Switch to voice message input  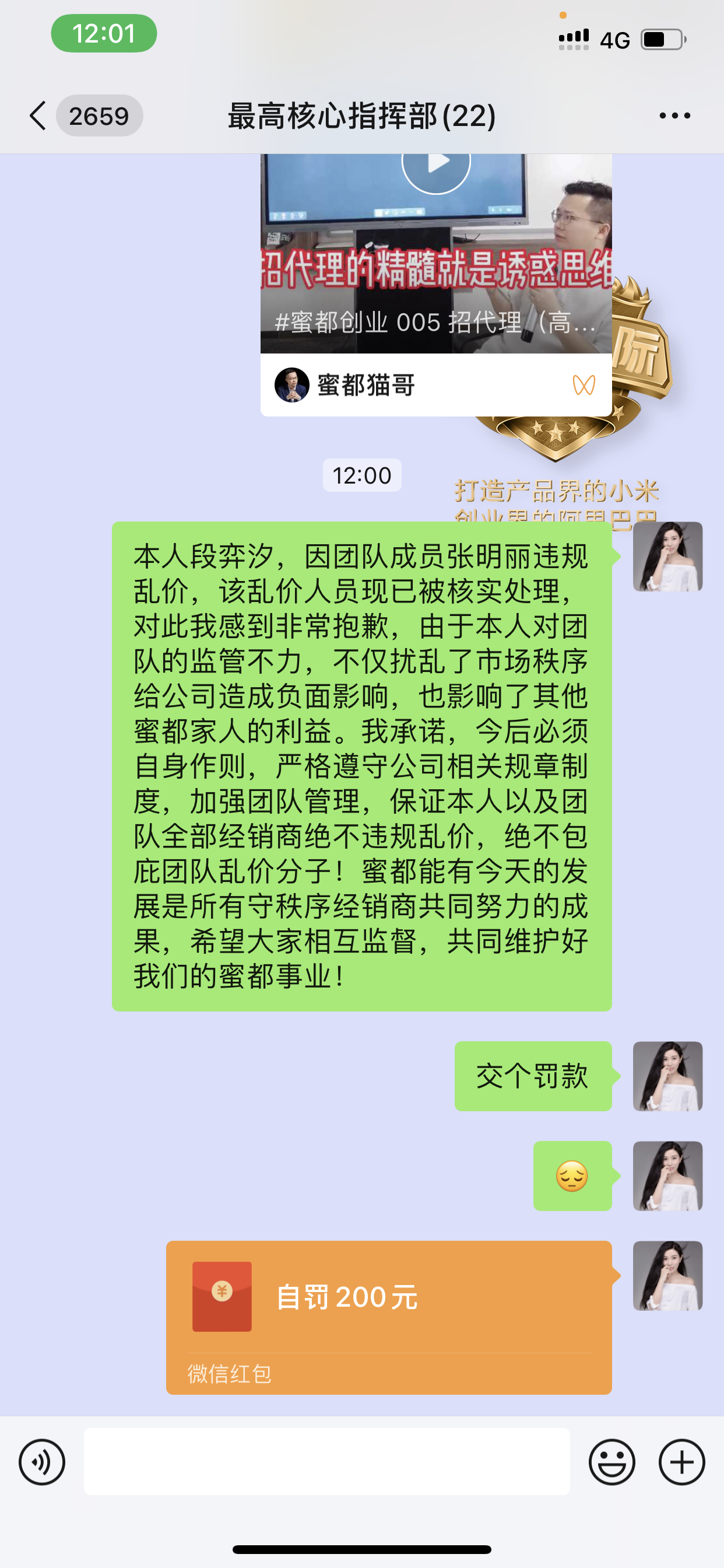[42, 1462]
